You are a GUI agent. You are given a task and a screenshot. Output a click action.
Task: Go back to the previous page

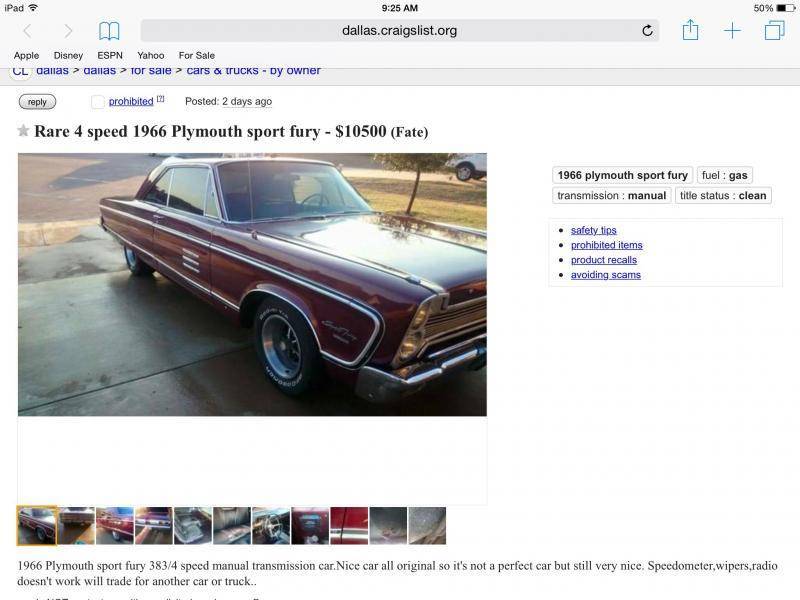(x=27, y=31)
